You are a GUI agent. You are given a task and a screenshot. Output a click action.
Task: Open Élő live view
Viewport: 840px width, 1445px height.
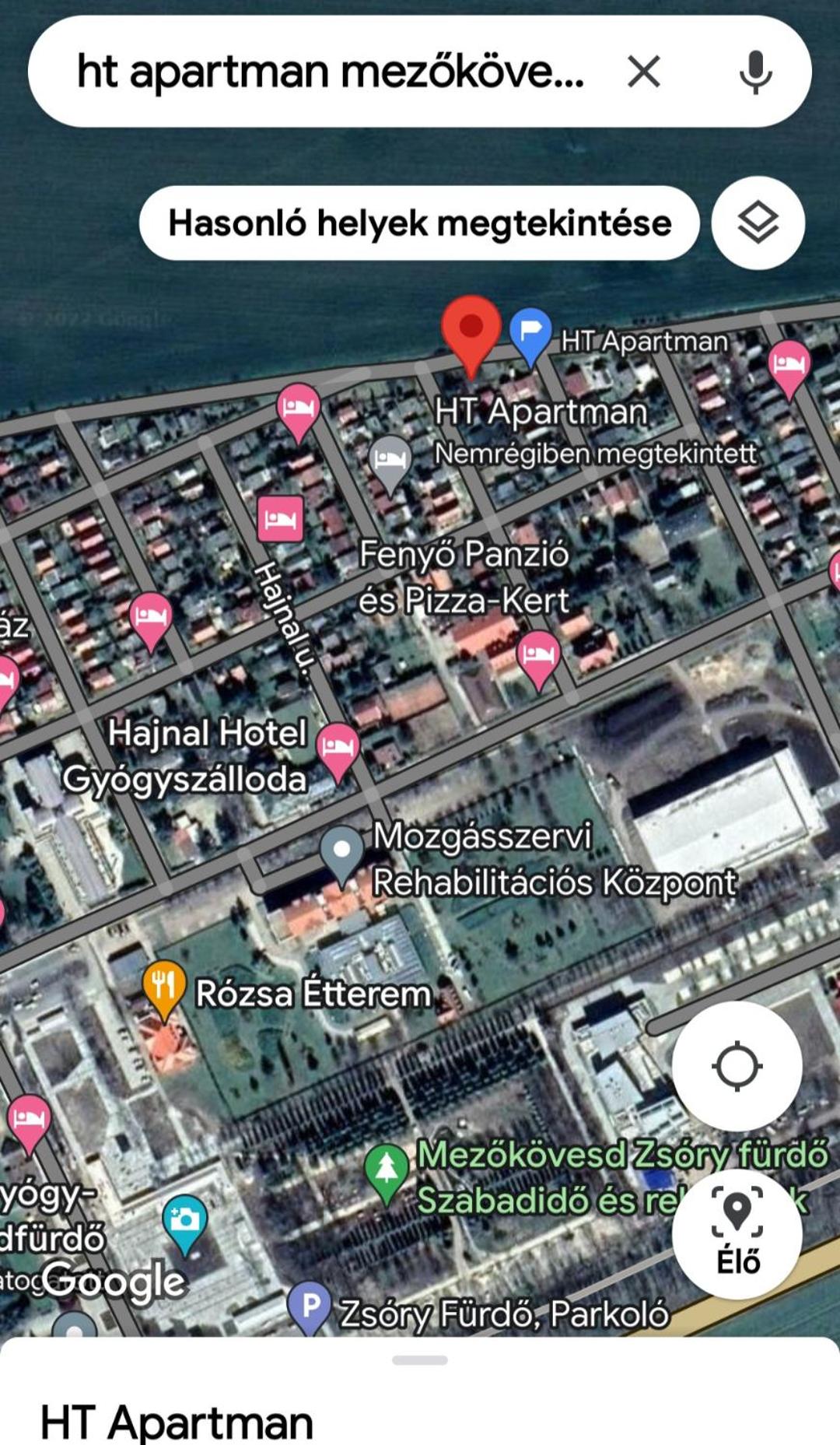(x=737, y=1233)
